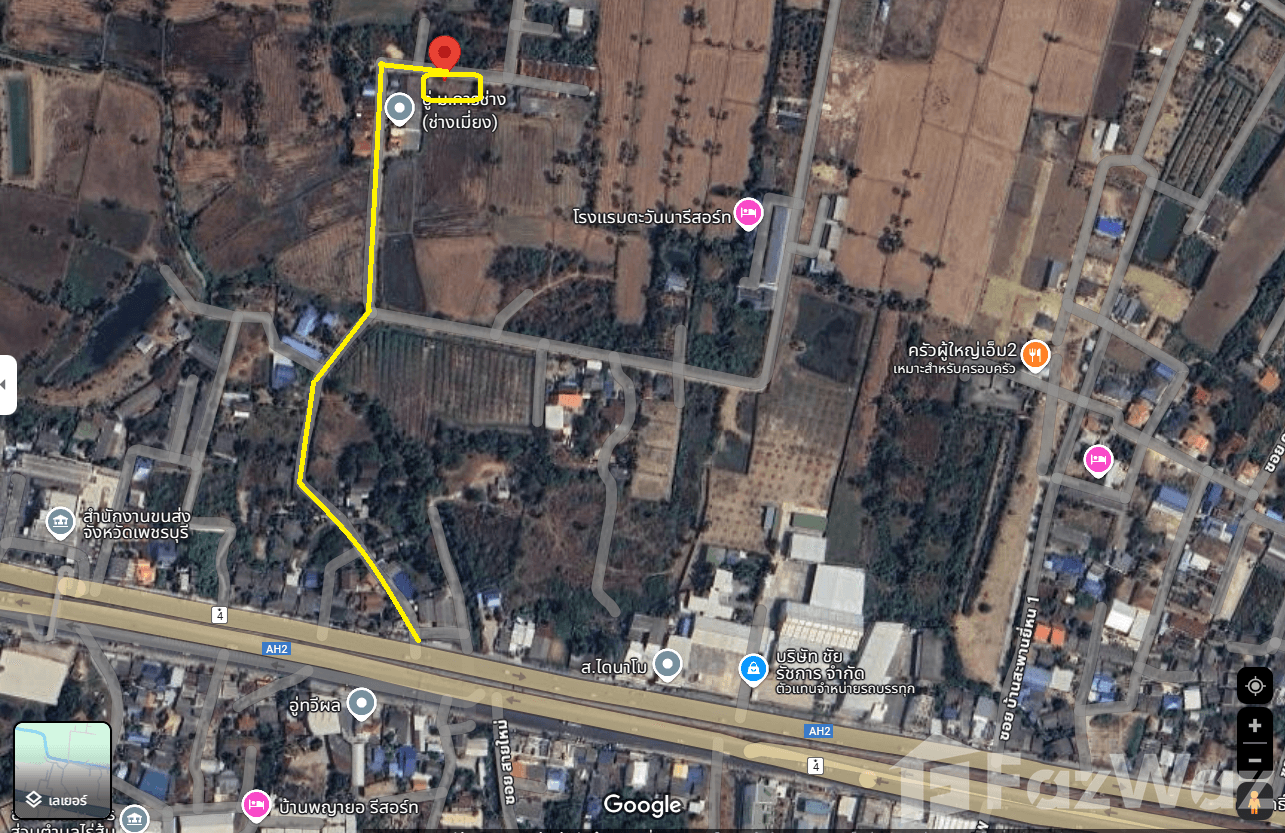Expand the collapsed side panel arrow
1285x833 pixels.
click(x=7, y=384)
